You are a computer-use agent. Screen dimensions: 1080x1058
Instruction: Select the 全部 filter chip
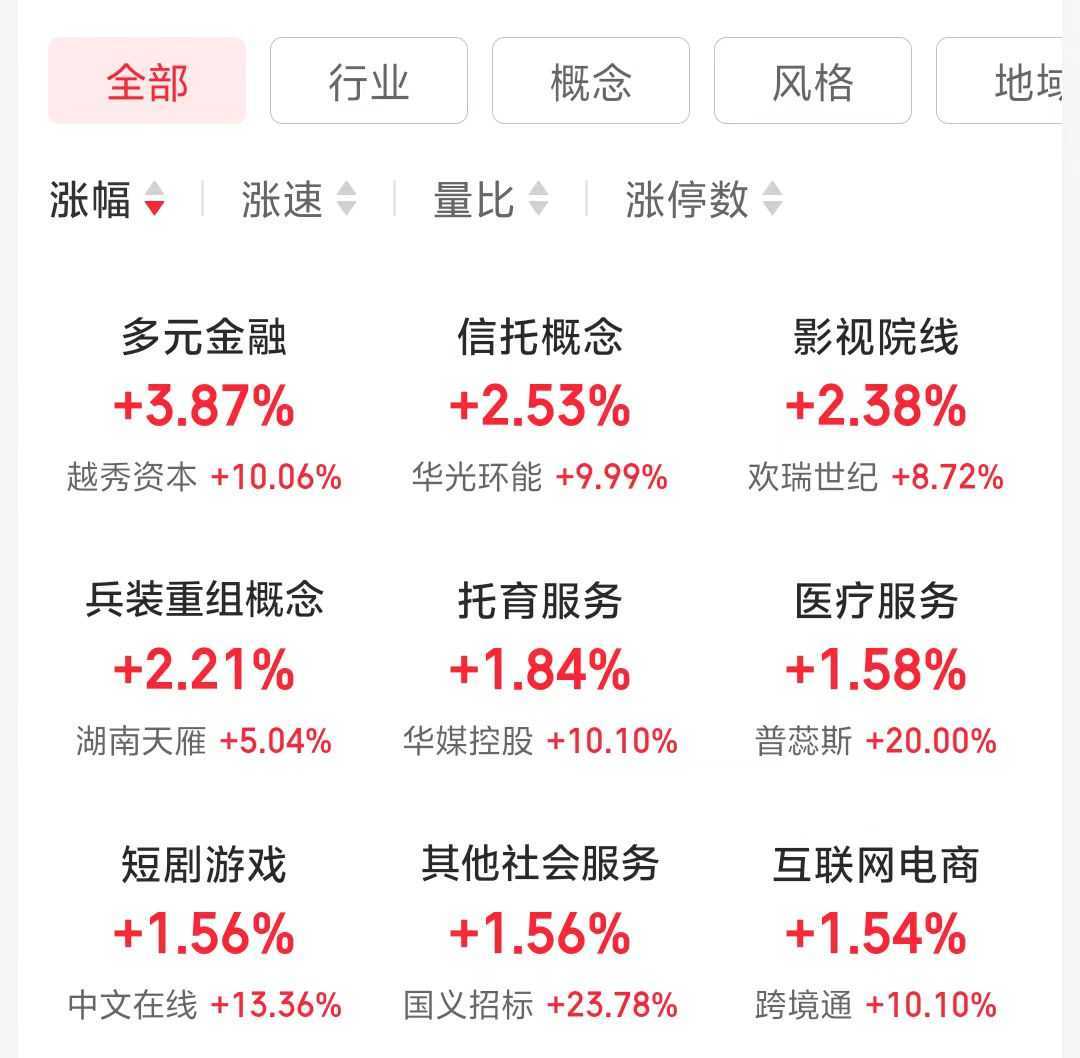pos(147,81)
